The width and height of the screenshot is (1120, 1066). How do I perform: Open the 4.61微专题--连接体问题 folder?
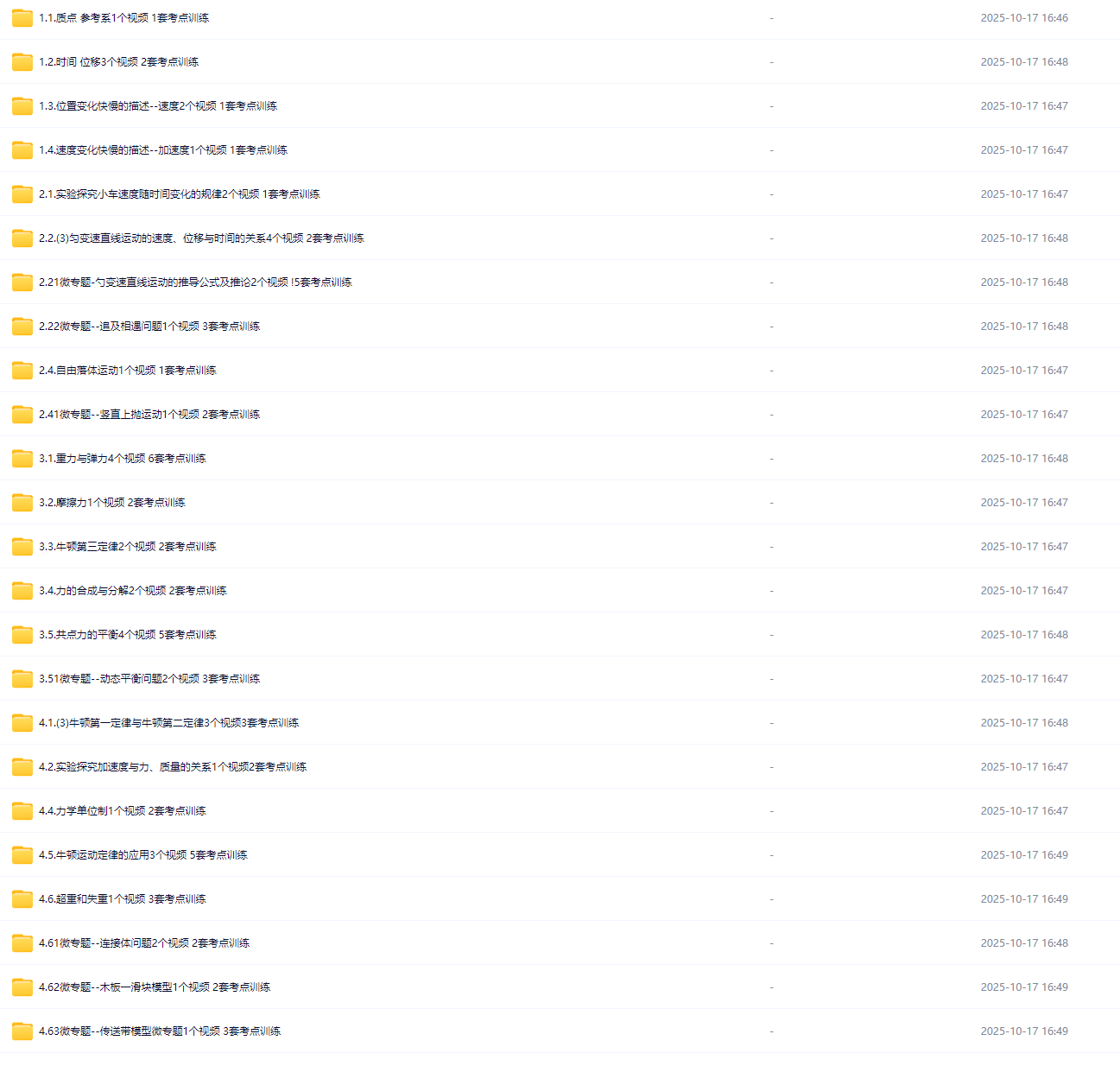pyautogui.click(x=144, y=943)
